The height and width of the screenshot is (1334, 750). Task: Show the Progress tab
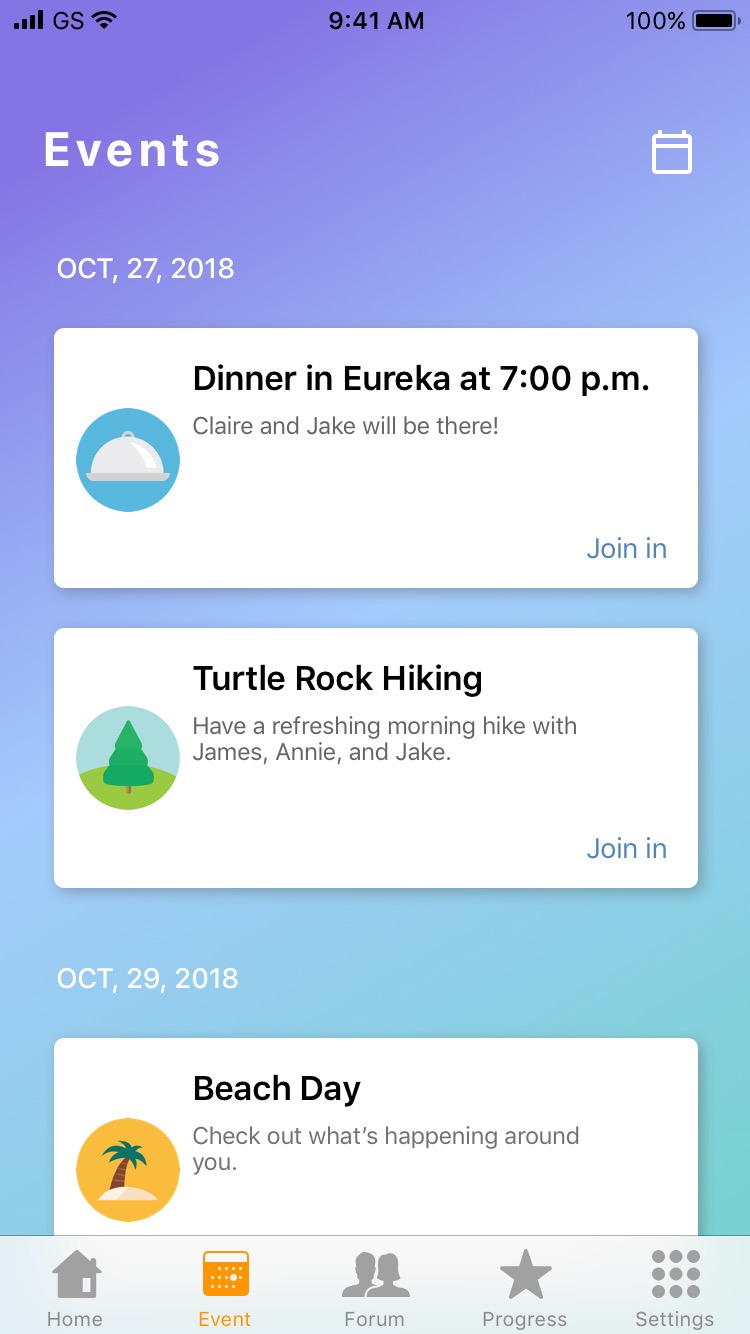click(x=525, y=1289)
